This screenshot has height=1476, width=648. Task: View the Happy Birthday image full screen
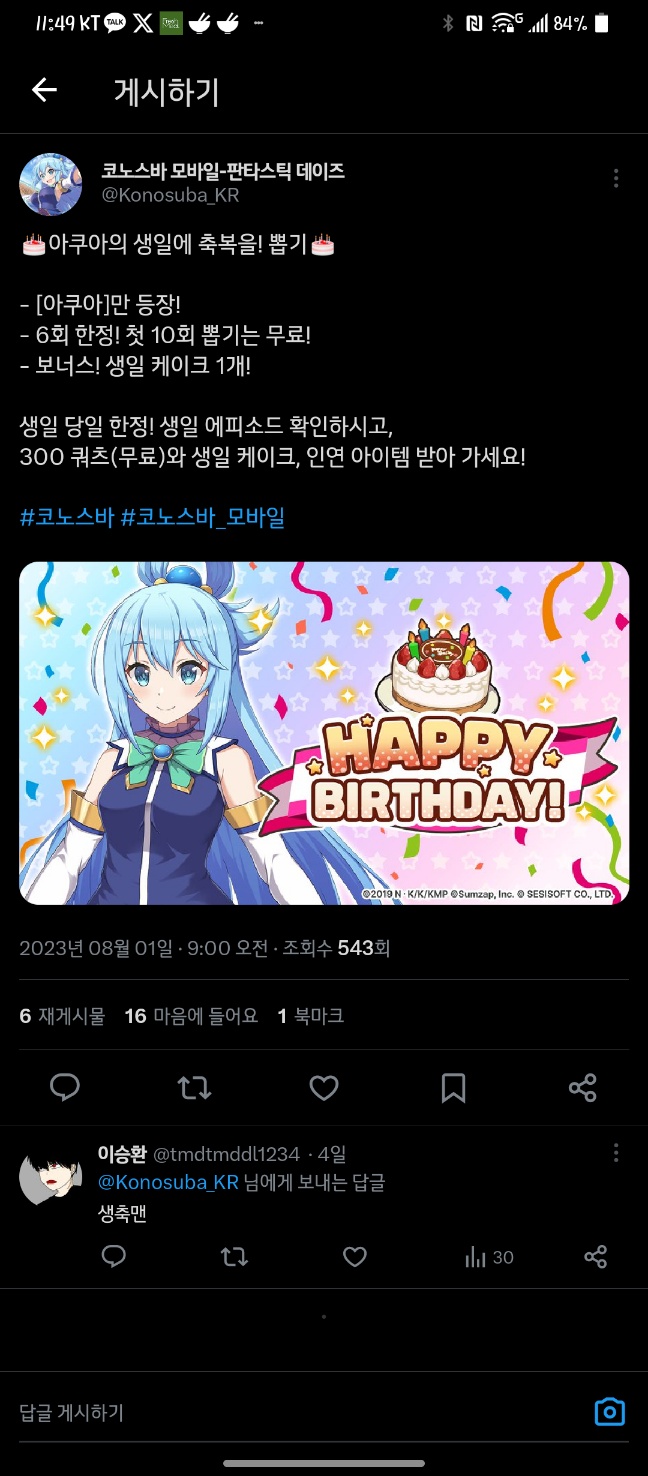(x=324, y=733)
